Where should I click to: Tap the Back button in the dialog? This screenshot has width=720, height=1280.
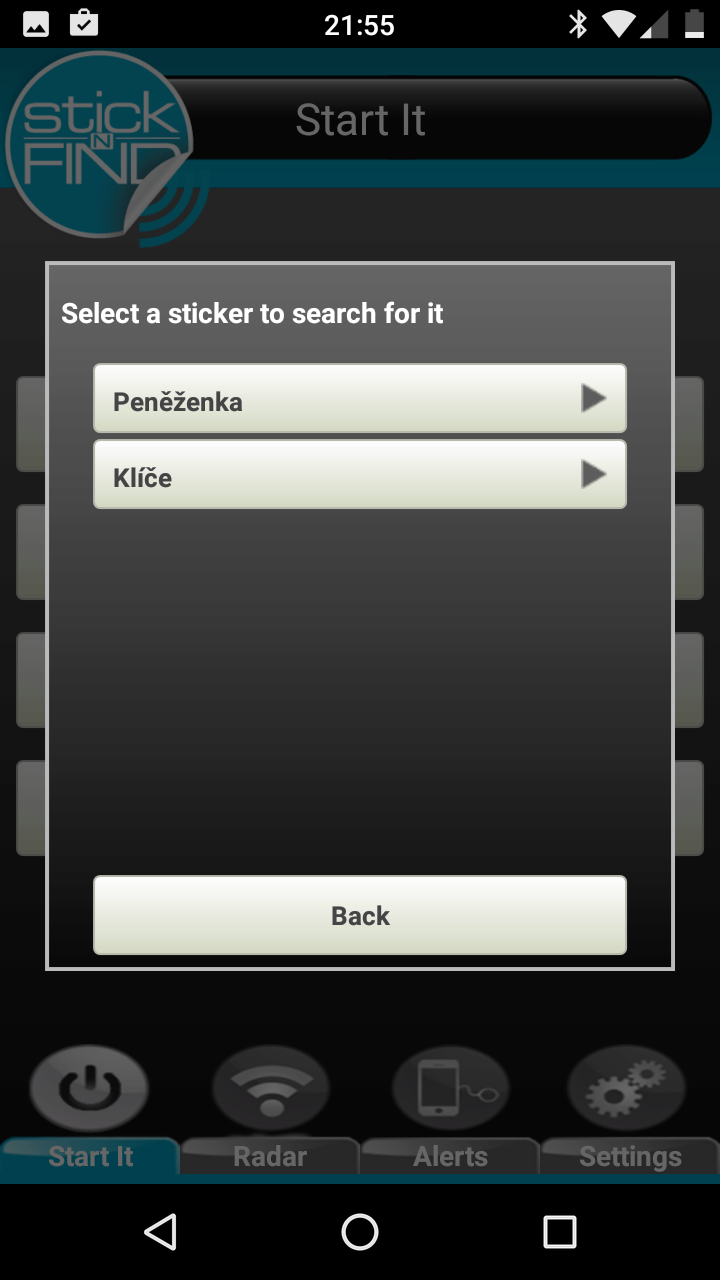[x=360, y=915]
